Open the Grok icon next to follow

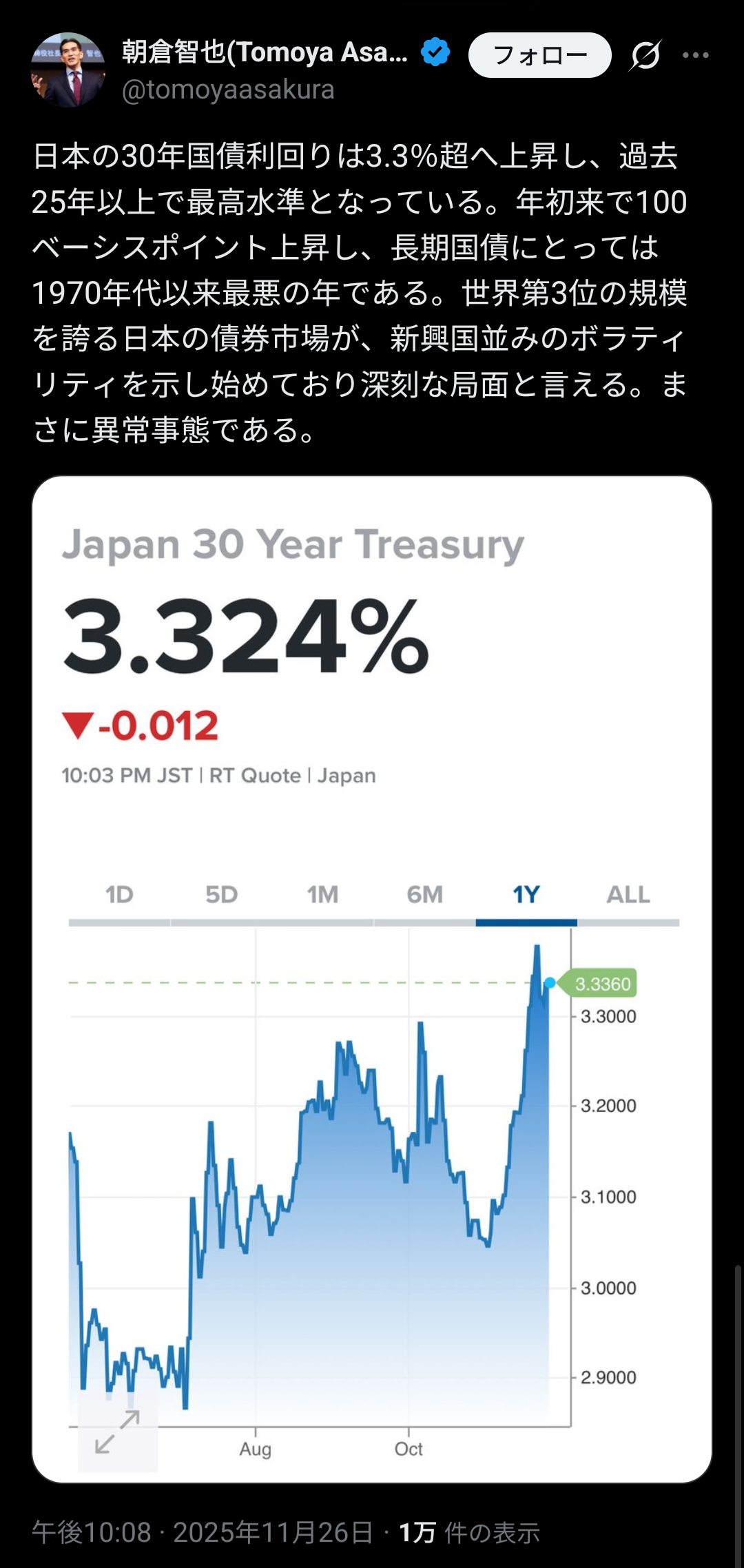645,56
